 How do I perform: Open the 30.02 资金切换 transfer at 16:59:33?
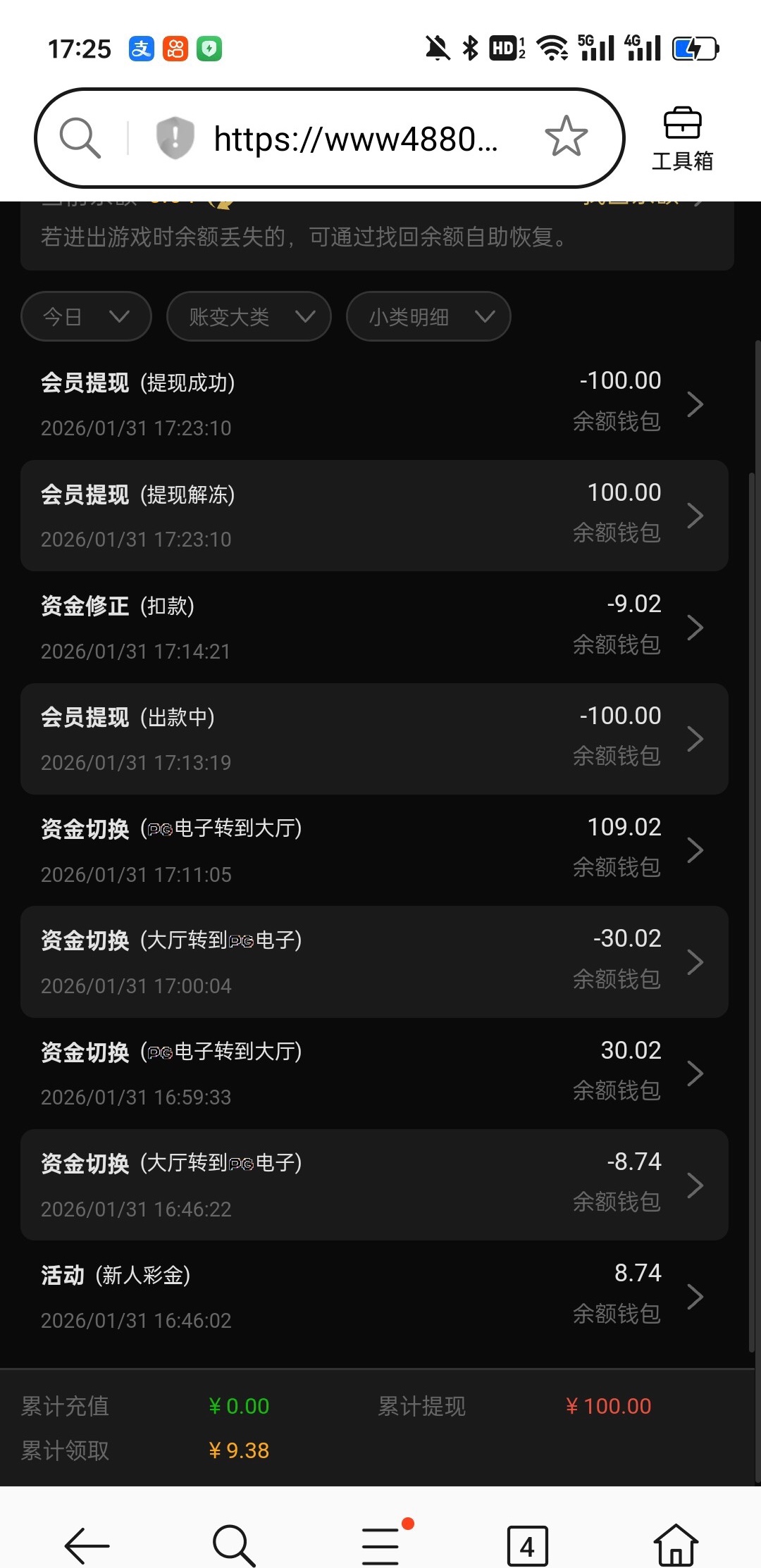pyautogui.click(x=373, y=1074)
